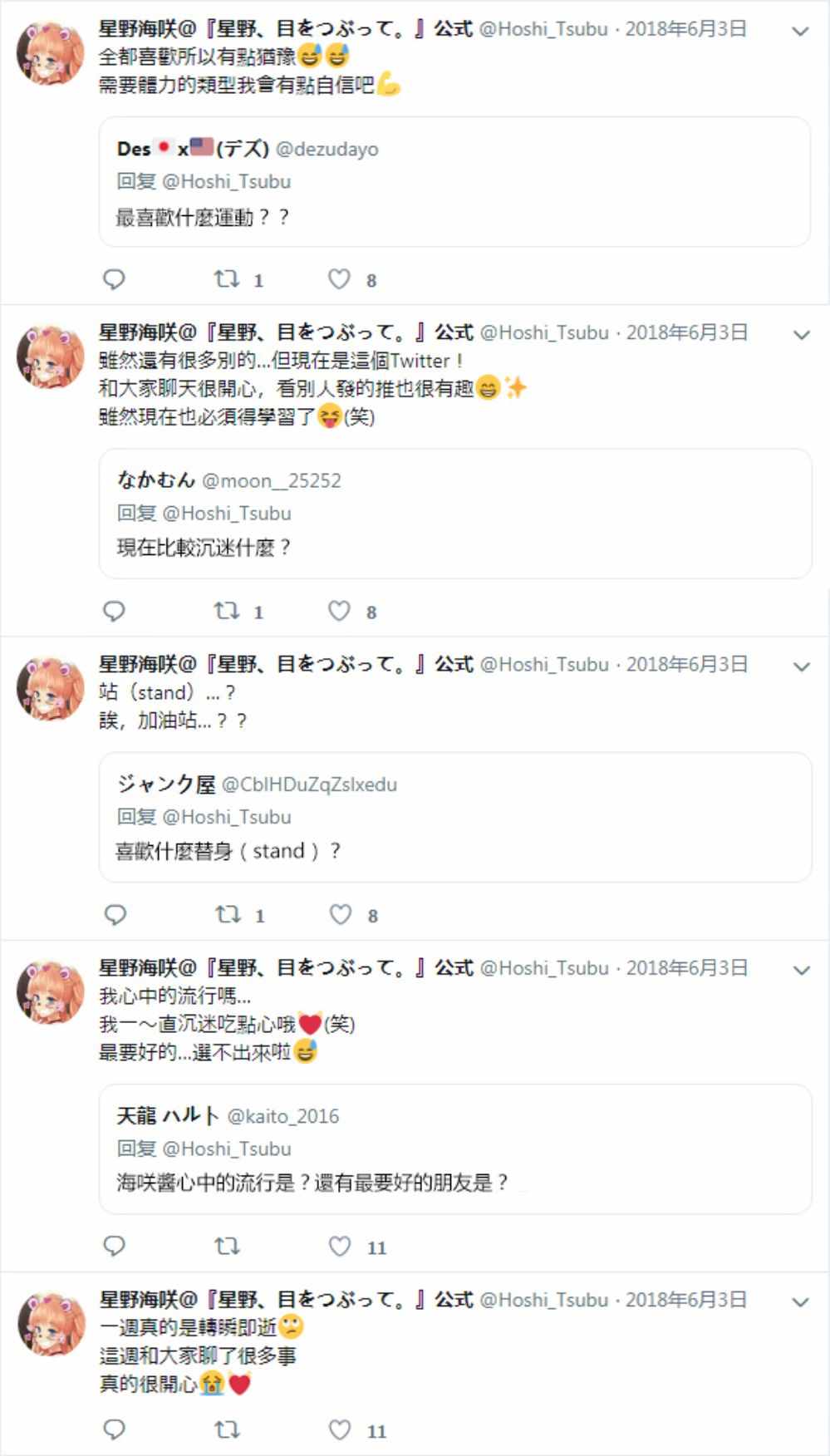Screen dimensions: 830x1456
Task: Like the tweet about loving snacks (吃點心)
Action: [x=340, y=1246]
